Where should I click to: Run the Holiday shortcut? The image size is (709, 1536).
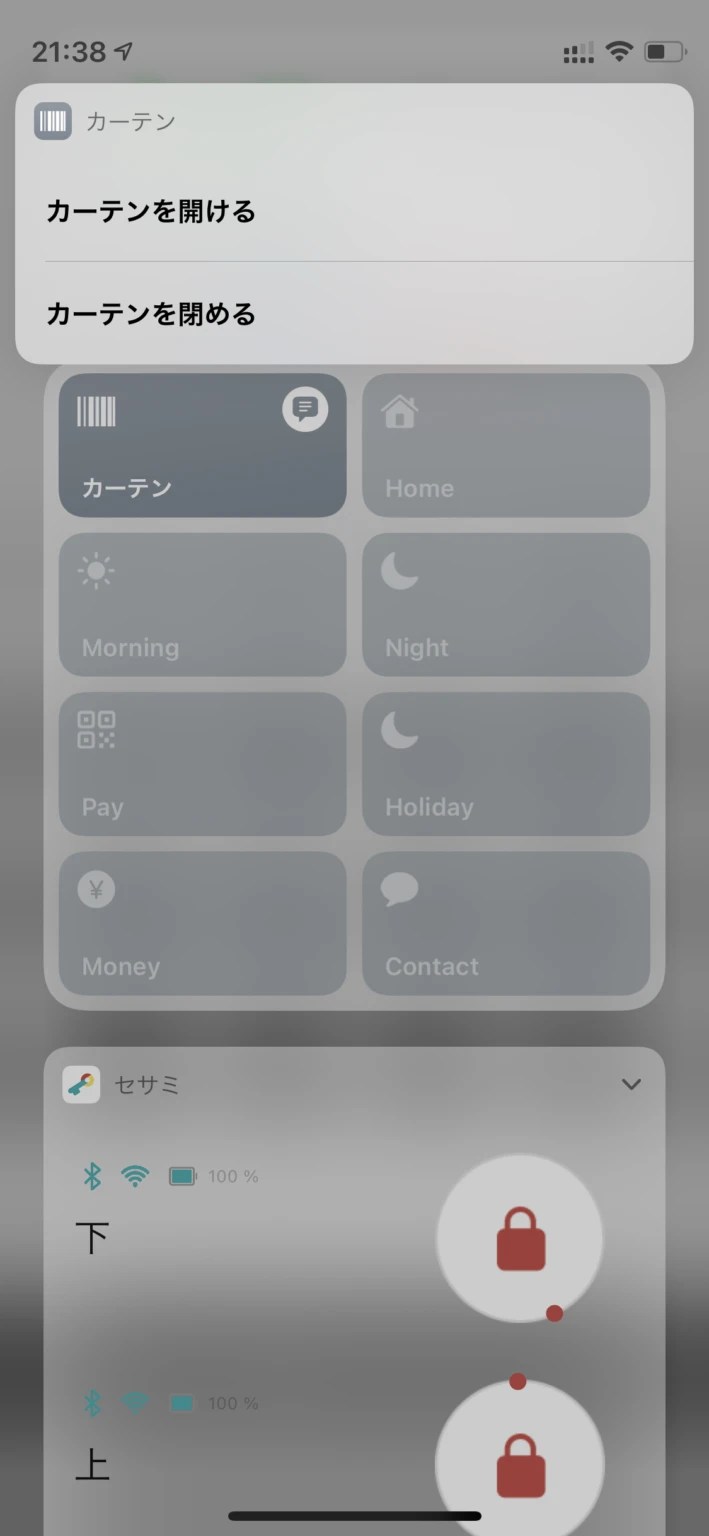click(x=506, y=764)
